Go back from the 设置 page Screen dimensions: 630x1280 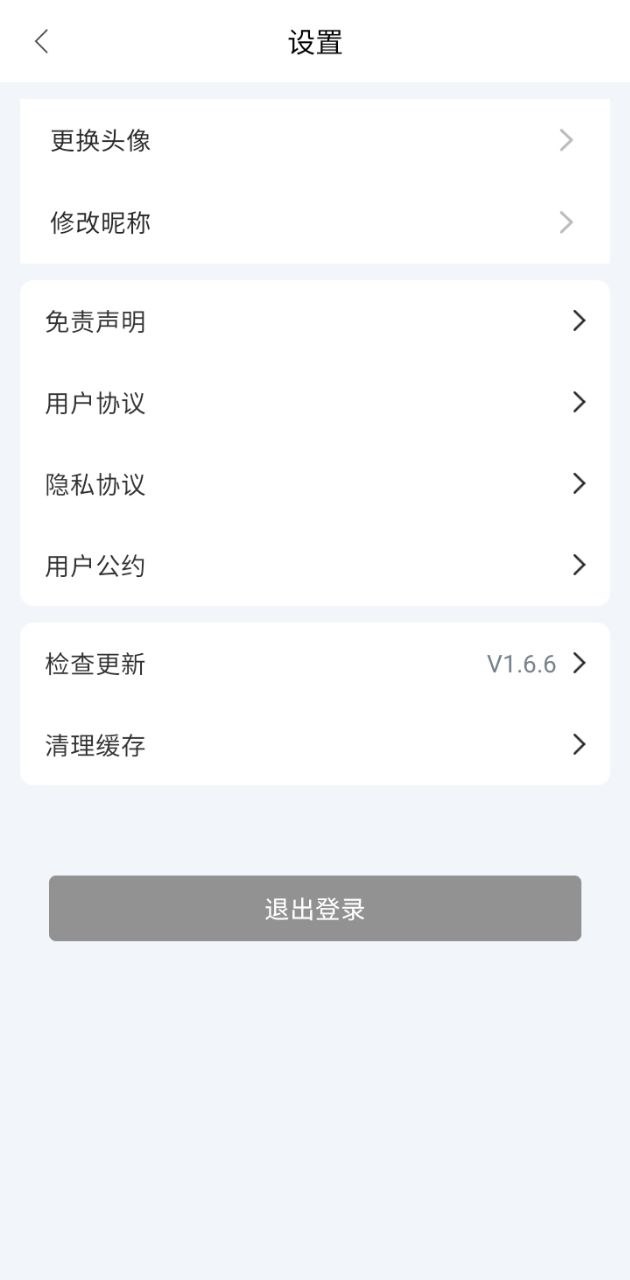41,41
